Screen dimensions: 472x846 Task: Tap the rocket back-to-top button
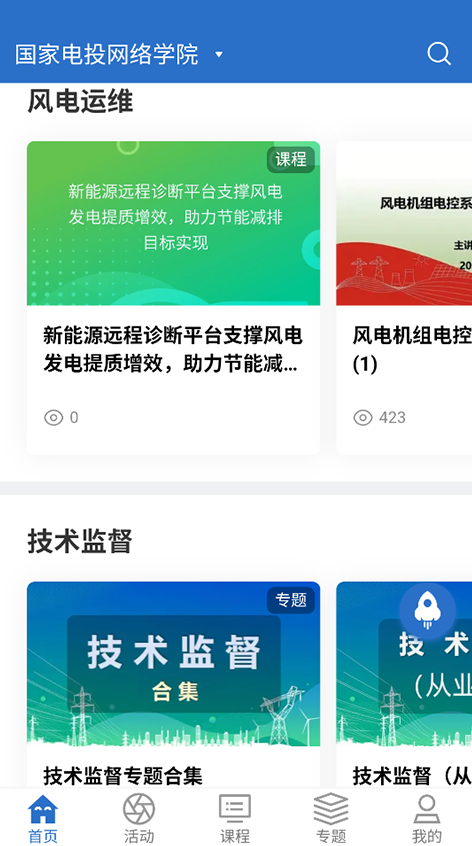427,611
